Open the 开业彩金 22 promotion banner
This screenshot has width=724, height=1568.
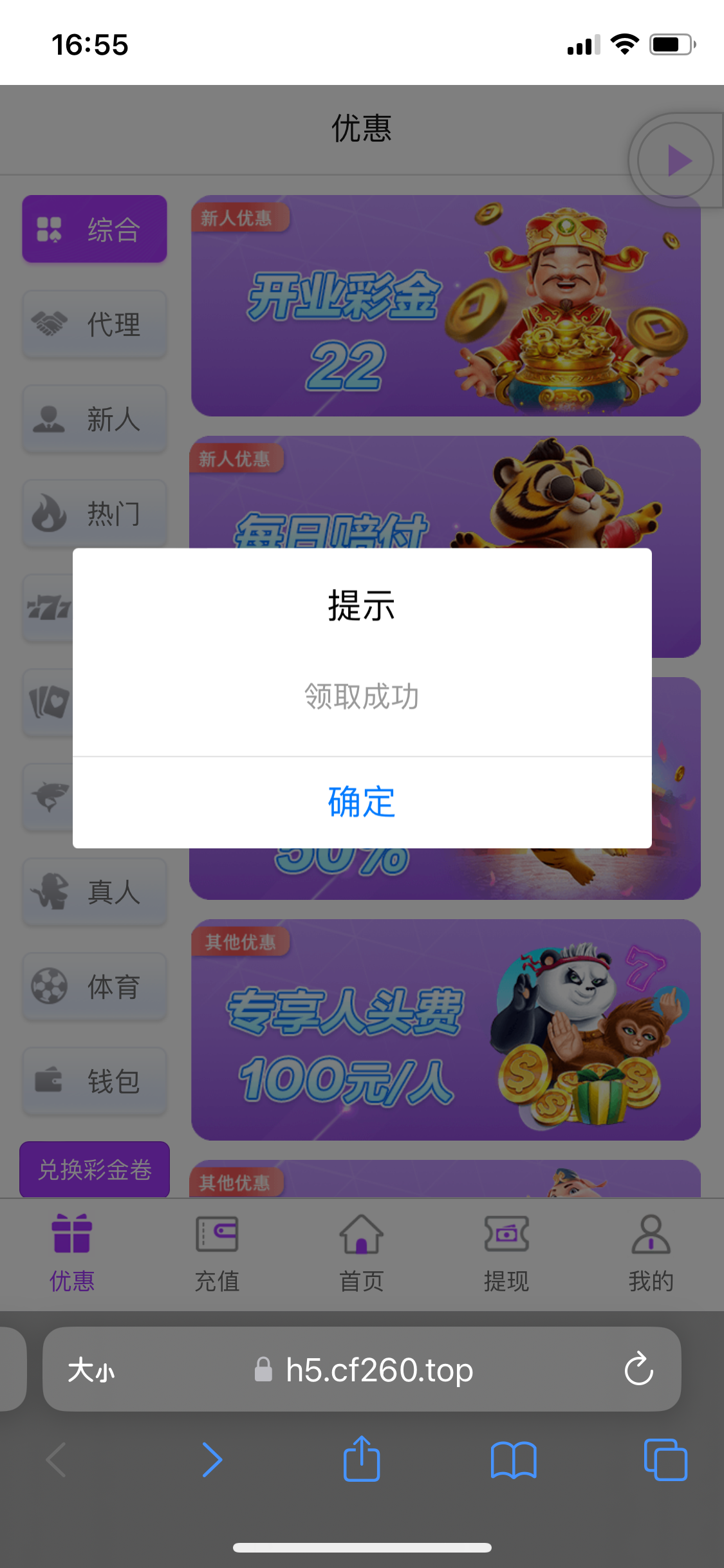446,306
